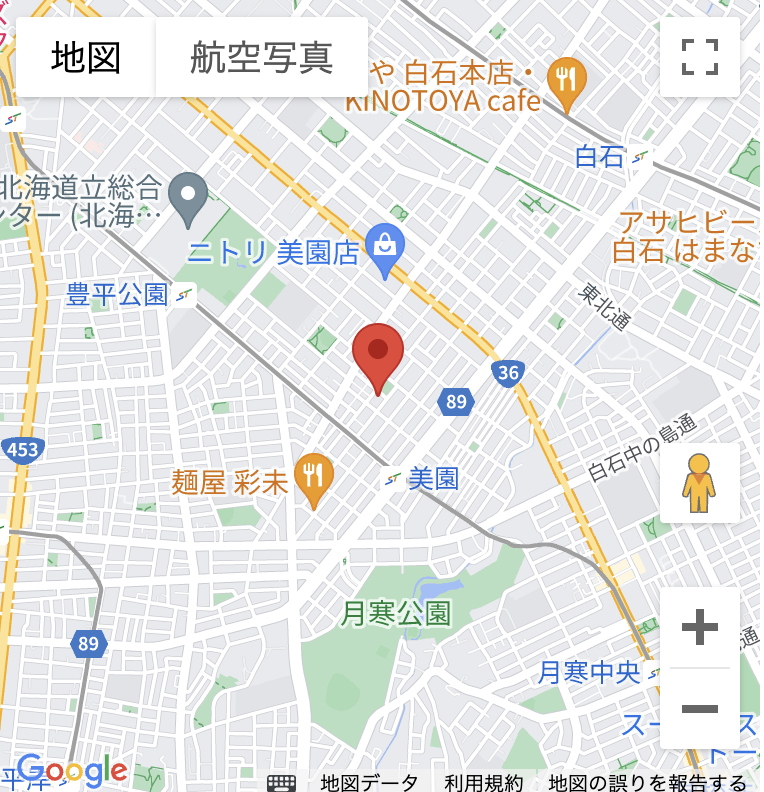Toggle fullscreen map view
The width and height of the screenshot is (764, 792).
(699, 57)
